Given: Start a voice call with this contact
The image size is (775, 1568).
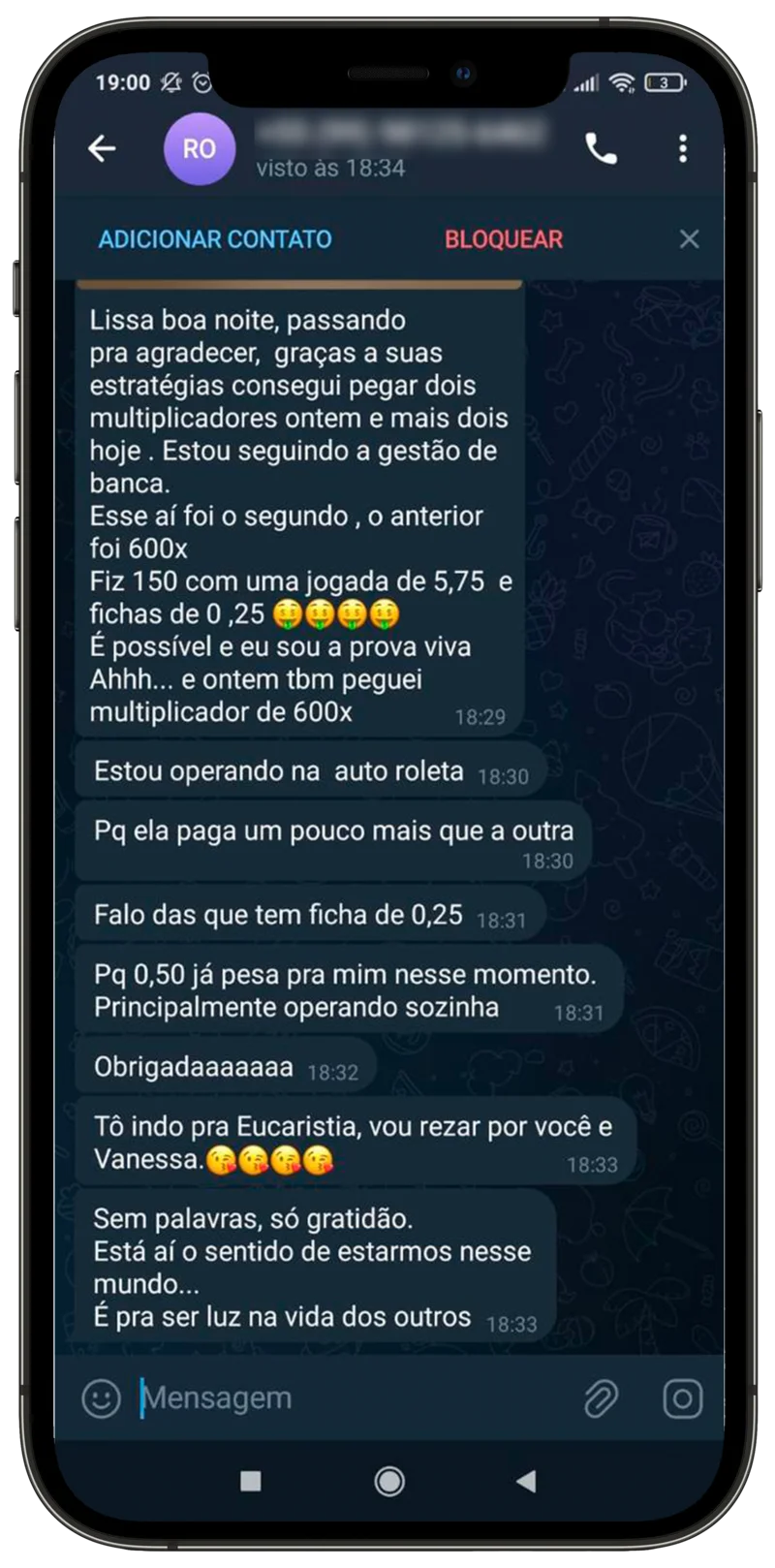Looking at the screenshot, I should (601, 148).
